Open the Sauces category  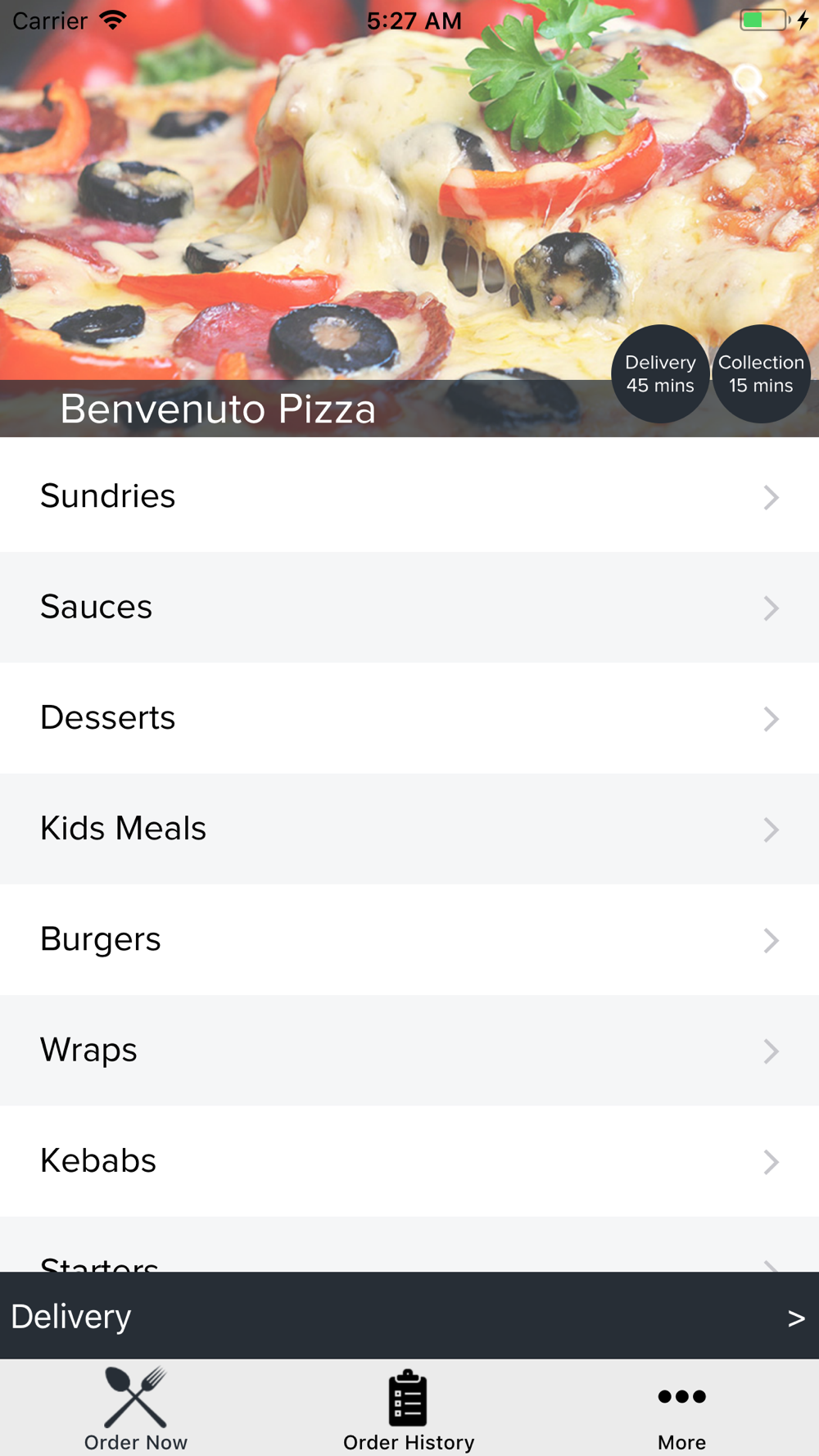pos(409,607)
